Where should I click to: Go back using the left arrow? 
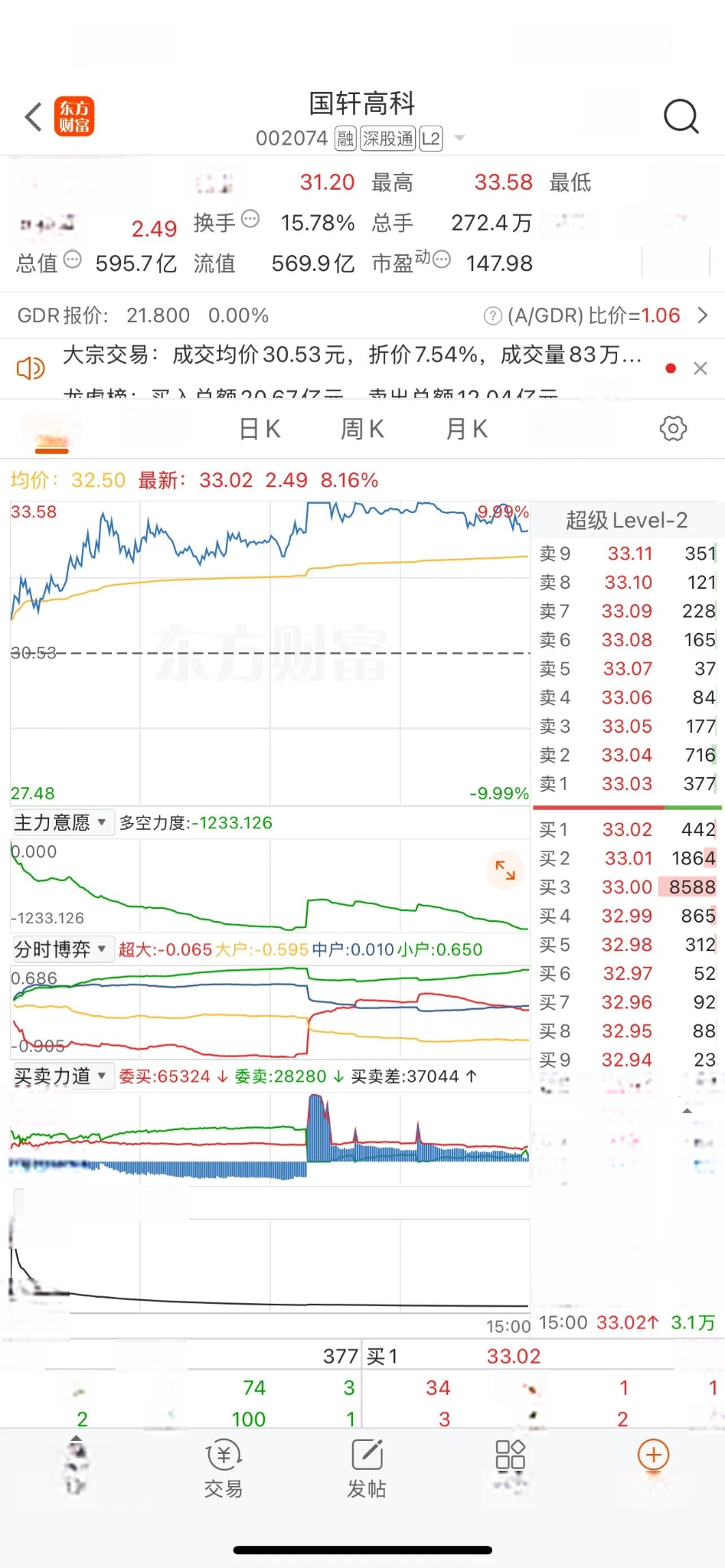(x=33, y=117)
